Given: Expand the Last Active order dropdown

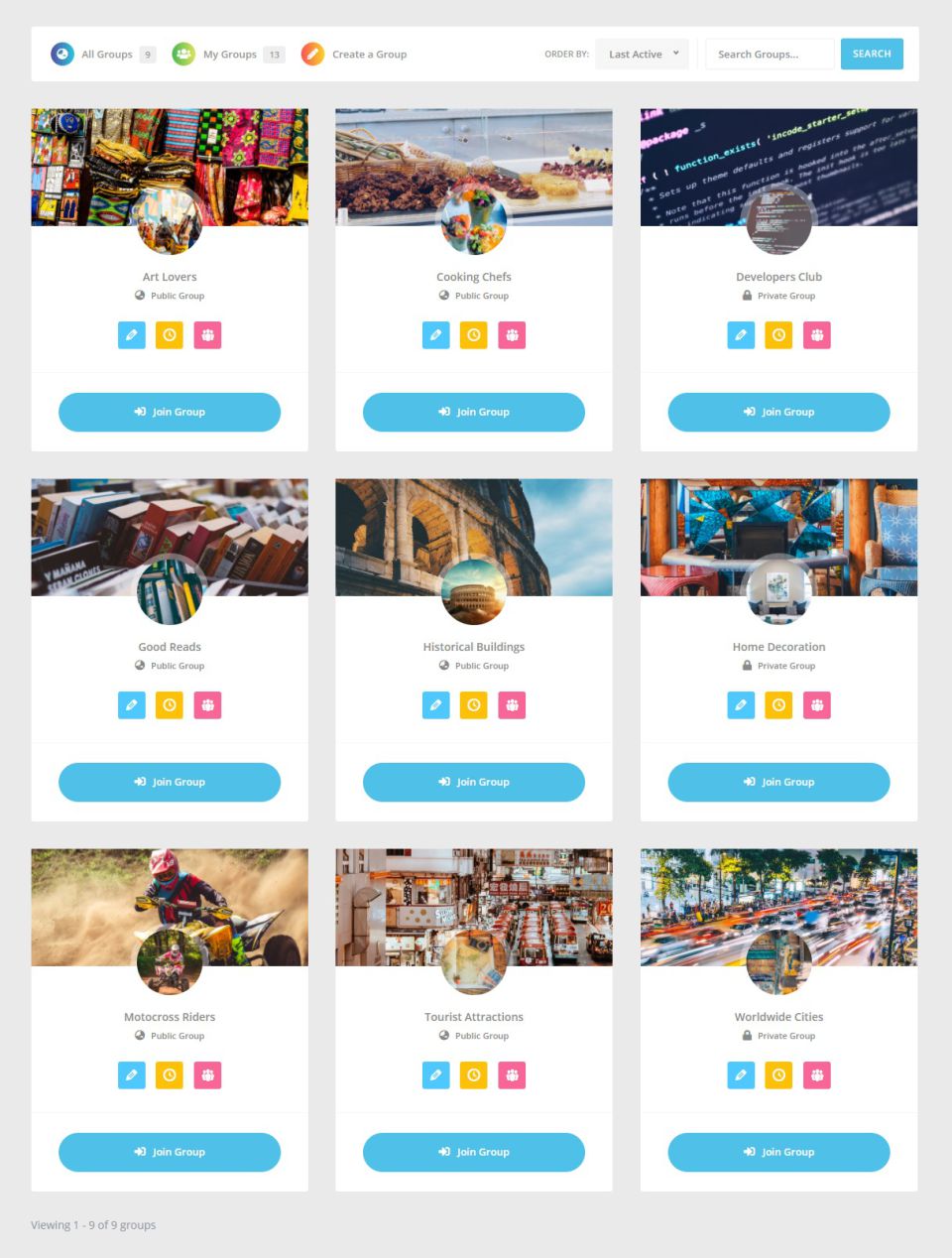Looking at the screenshot, I should coord(642,55).
